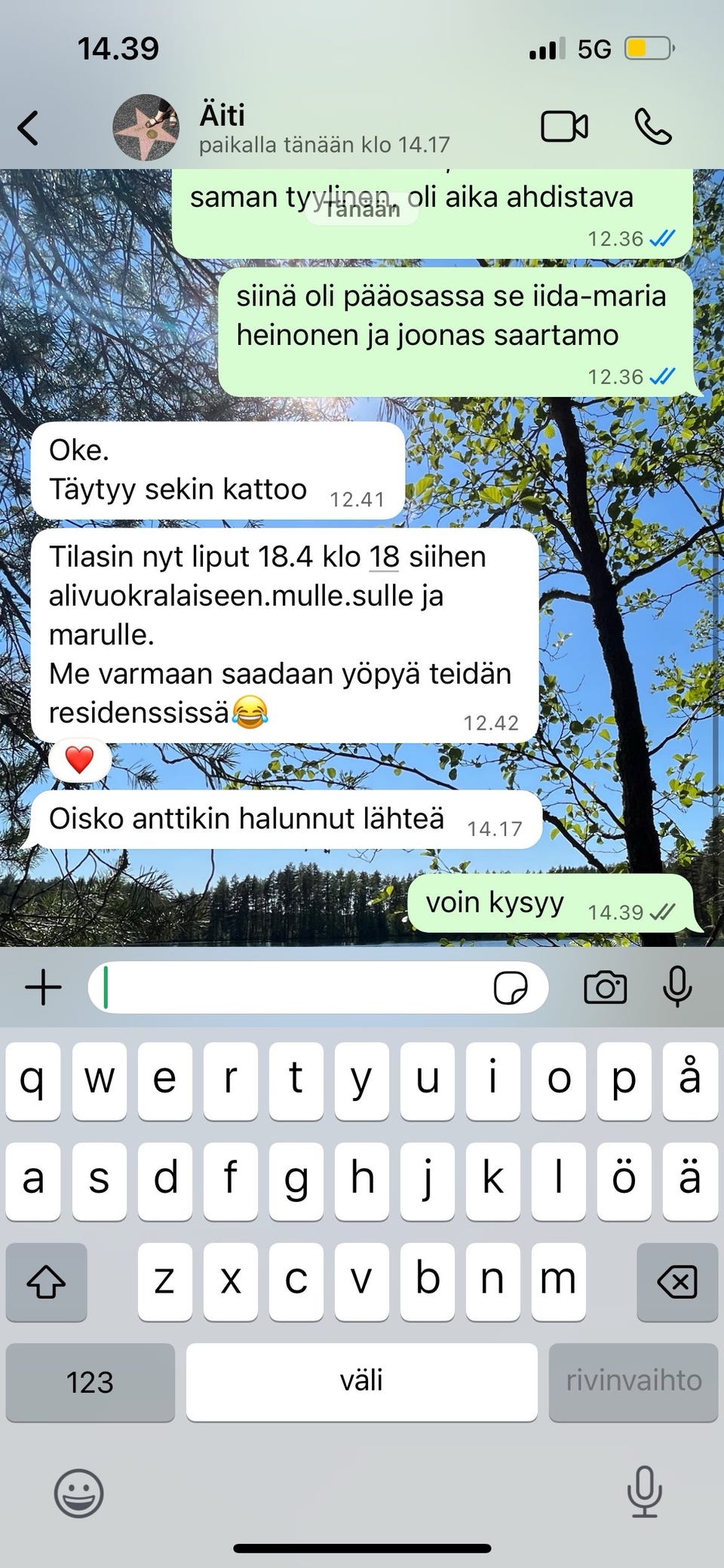Open the camera from the chat bar
This screenshot has height=1568, width=724.
tap(606, 986)
